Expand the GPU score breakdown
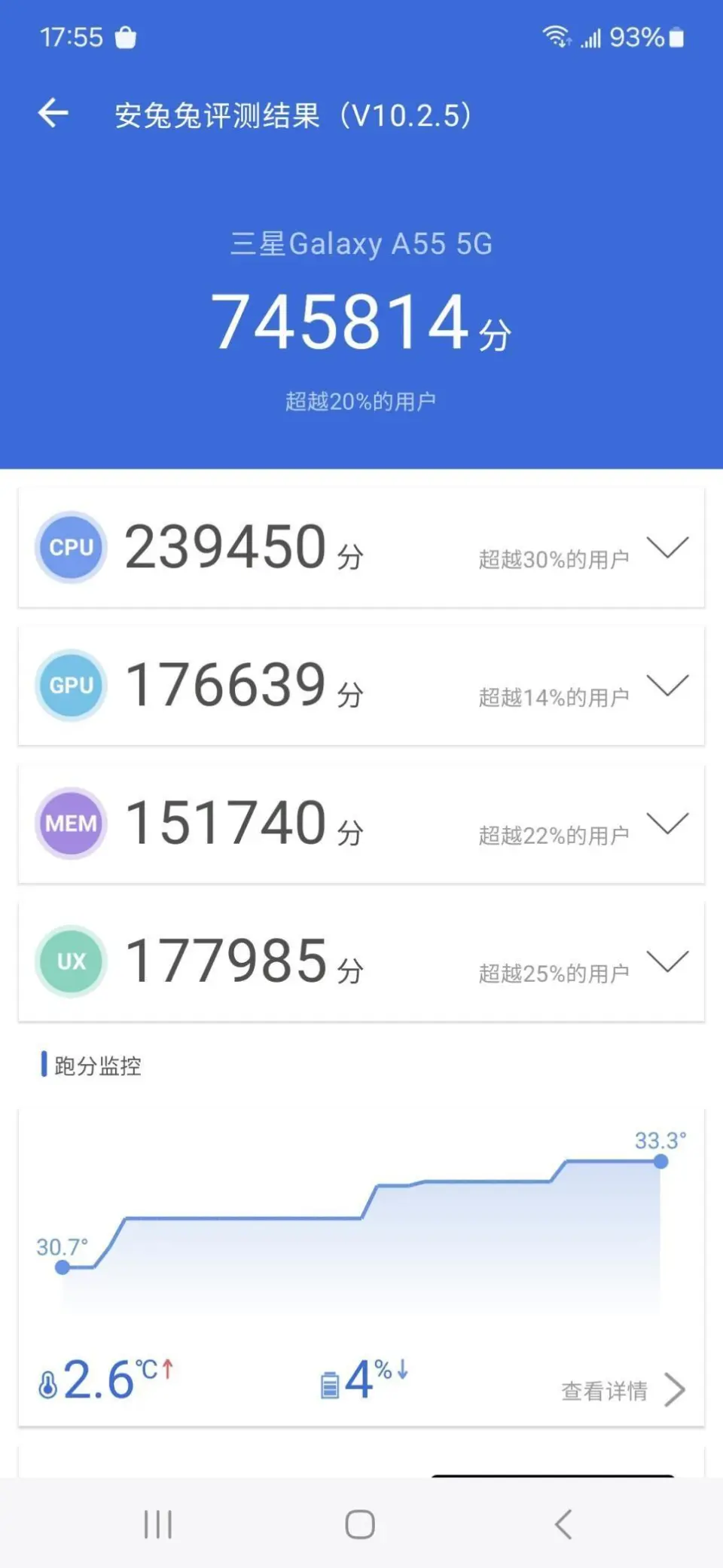Viewport: 723px width, 1568px height. tap(667, 685)
